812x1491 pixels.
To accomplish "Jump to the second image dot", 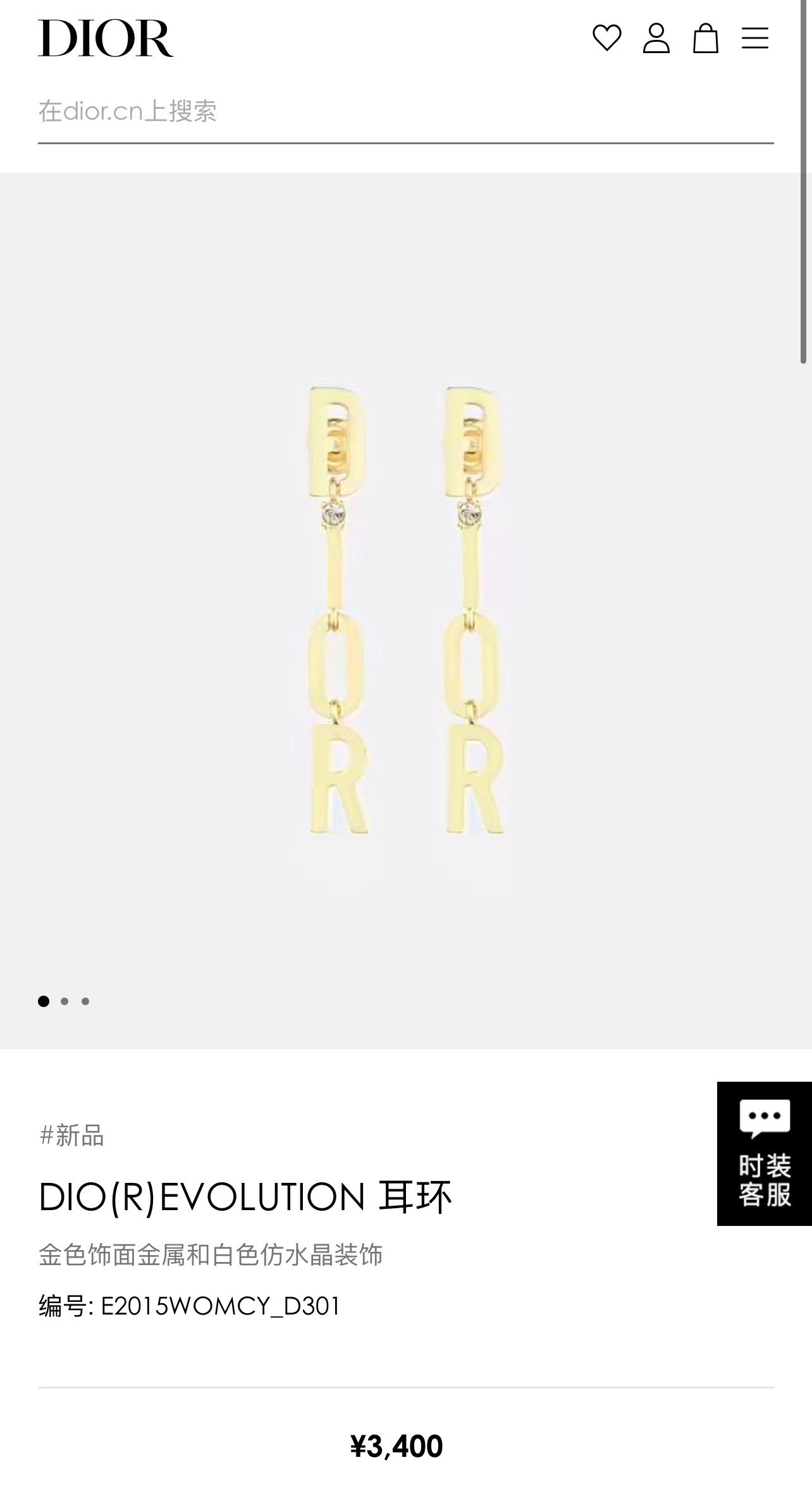I will coord(65,1001).
